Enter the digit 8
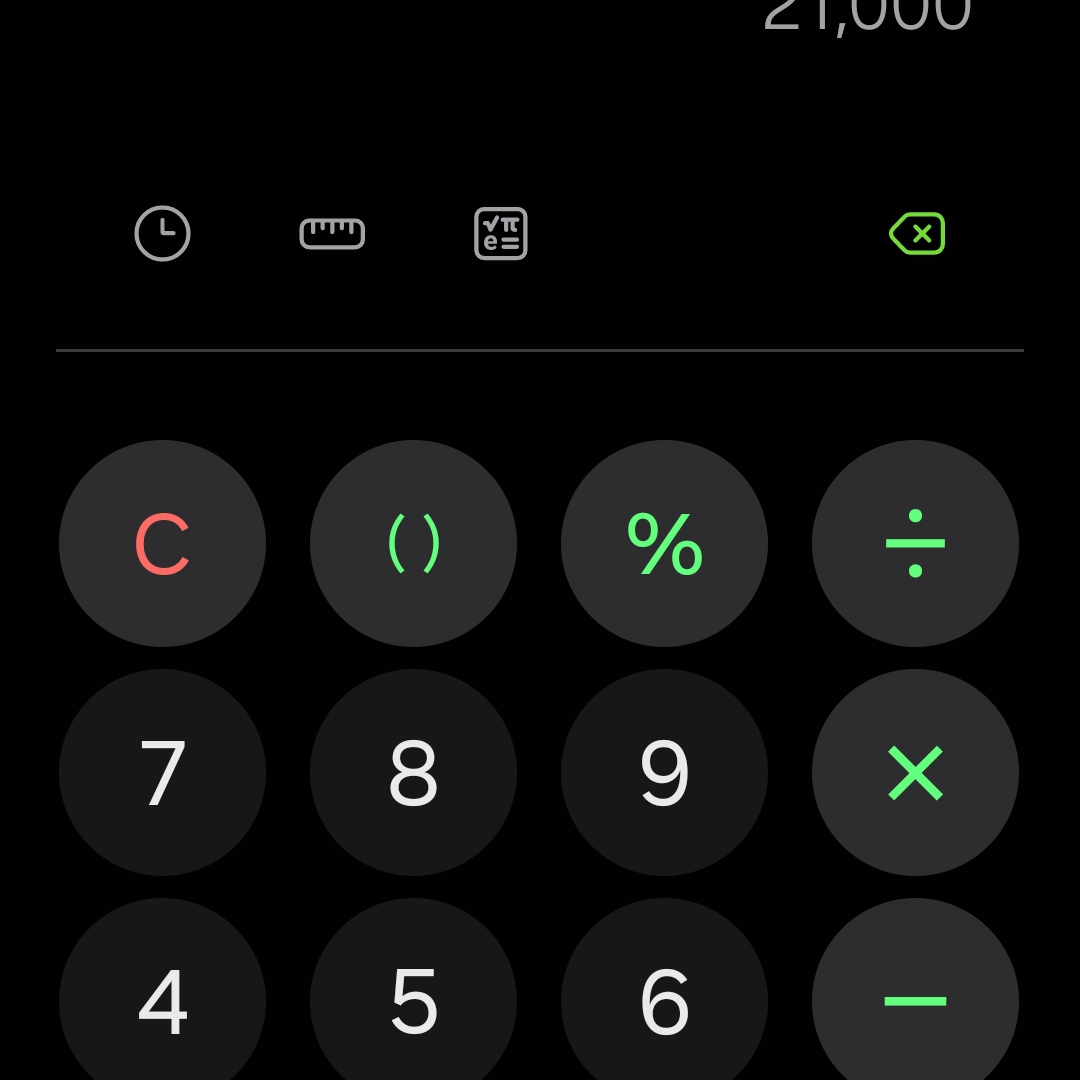The height and width of the screenshot is (1080, 1080). pos(413,773)
